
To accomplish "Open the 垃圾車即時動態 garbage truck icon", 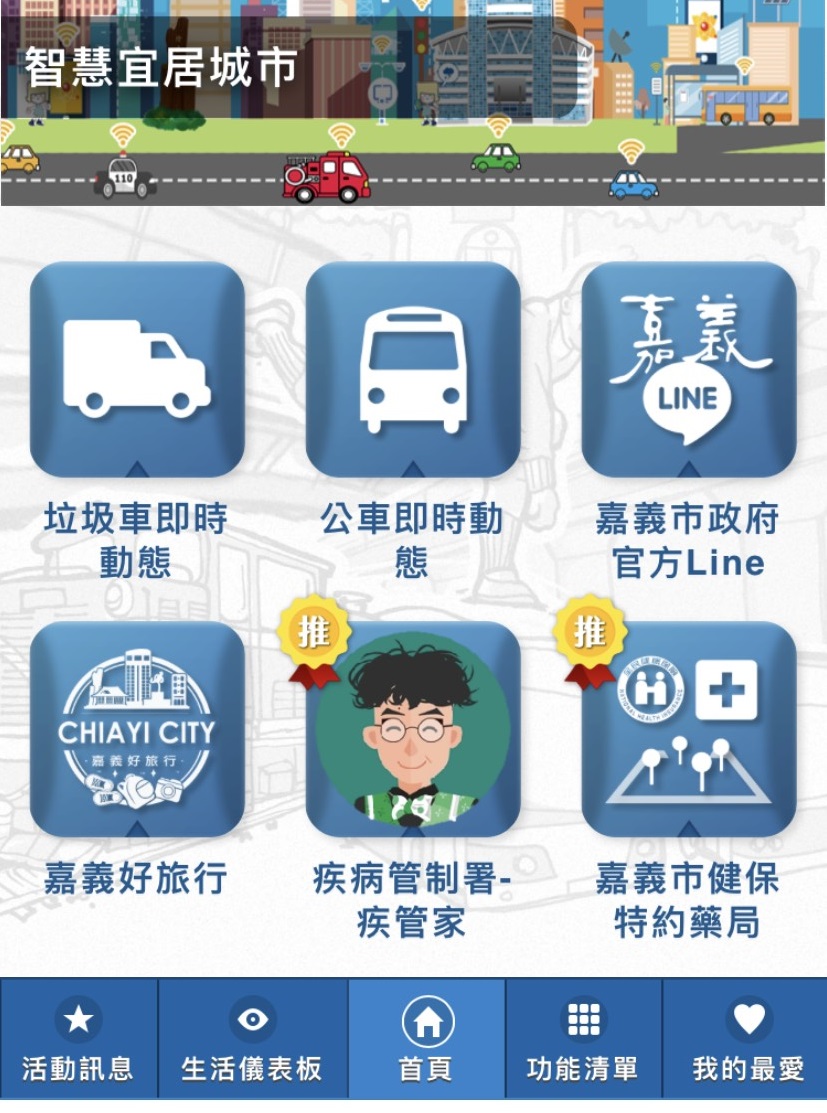I will [138, 368].
